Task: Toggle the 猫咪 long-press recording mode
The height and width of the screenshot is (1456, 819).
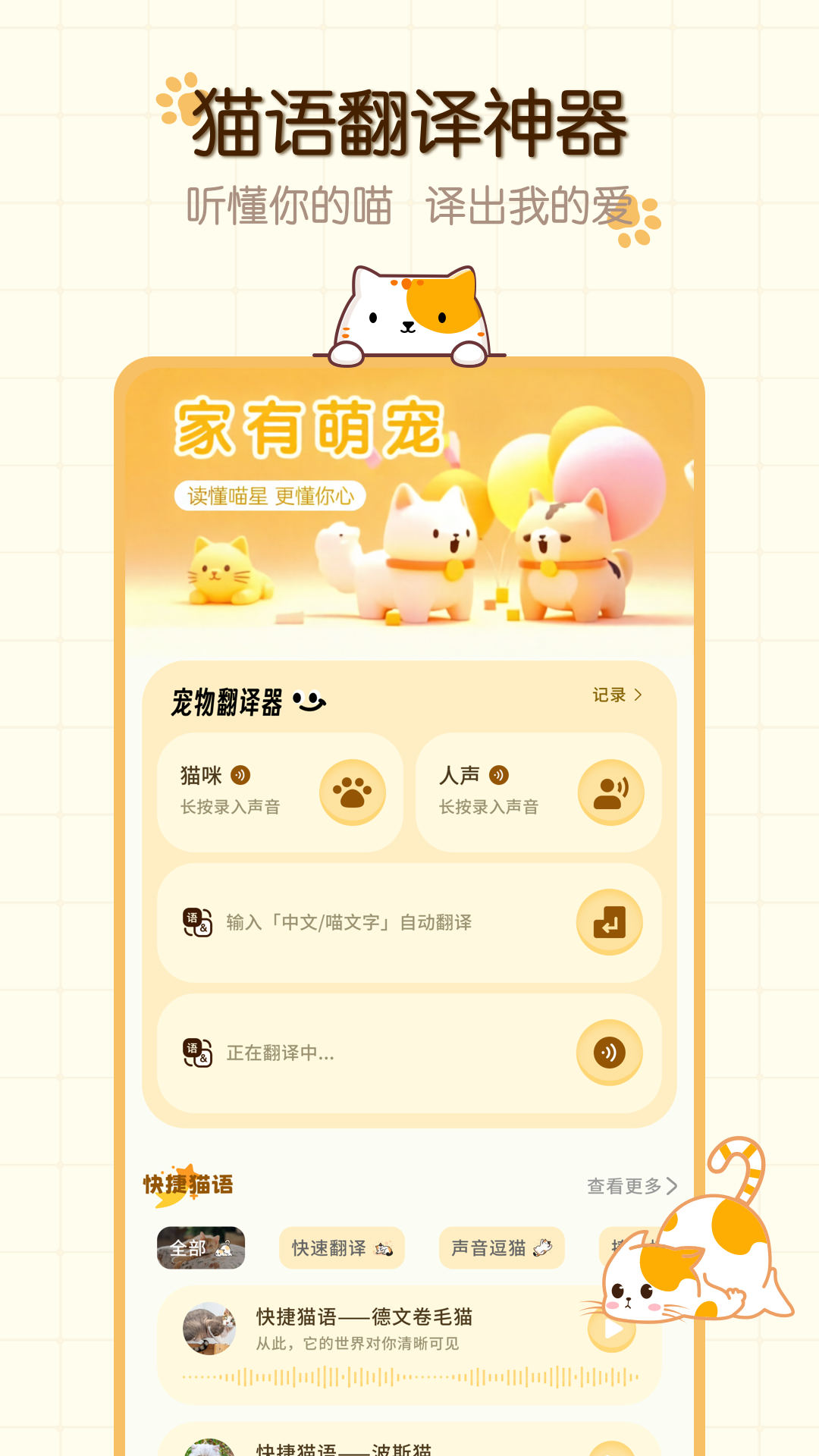Action: [x=227, y=808]
